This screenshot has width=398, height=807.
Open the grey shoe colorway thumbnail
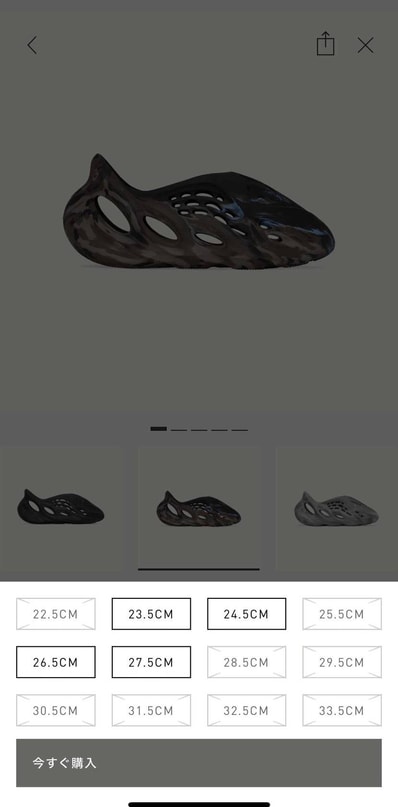337,507
